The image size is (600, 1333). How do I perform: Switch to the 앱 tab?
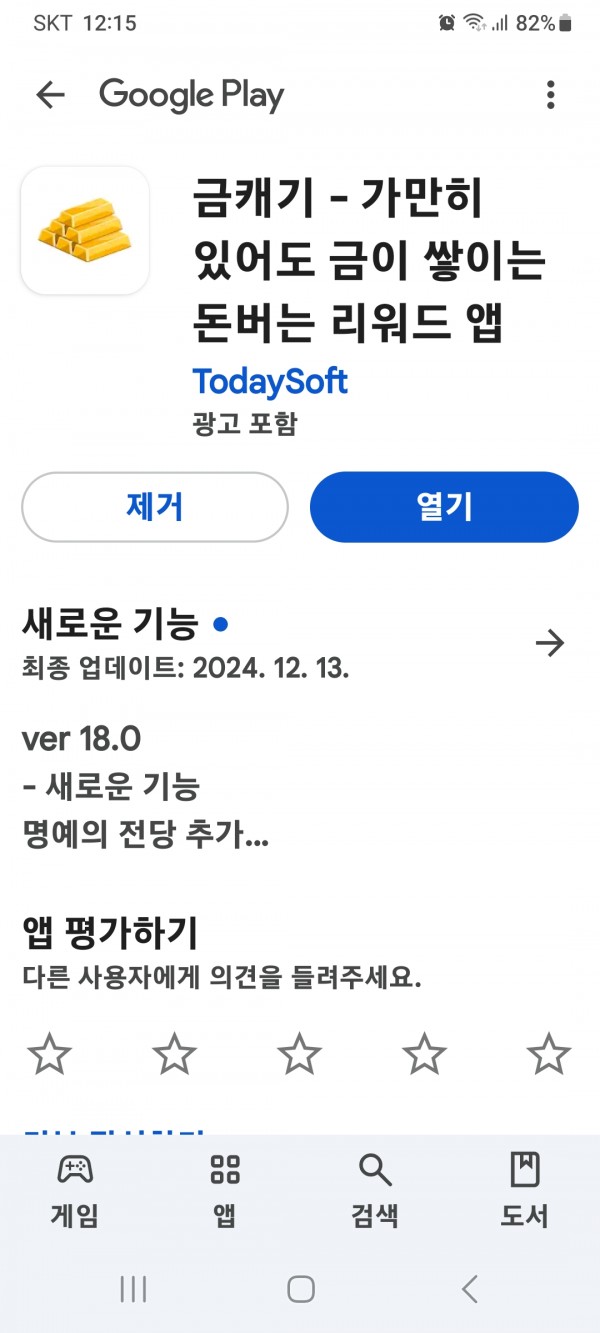(x=225, y=1189)
